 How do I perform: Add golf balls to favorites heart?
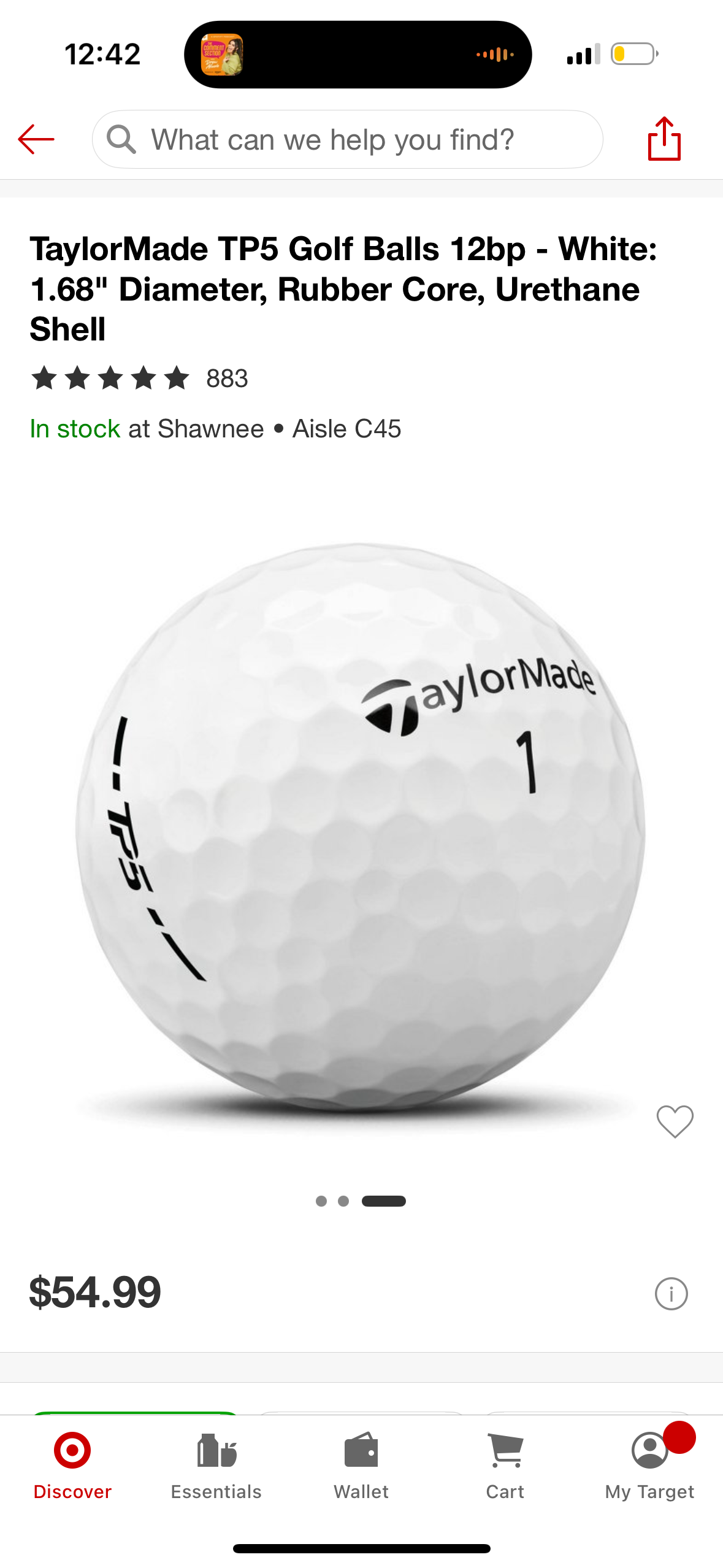pos(675,1121)
